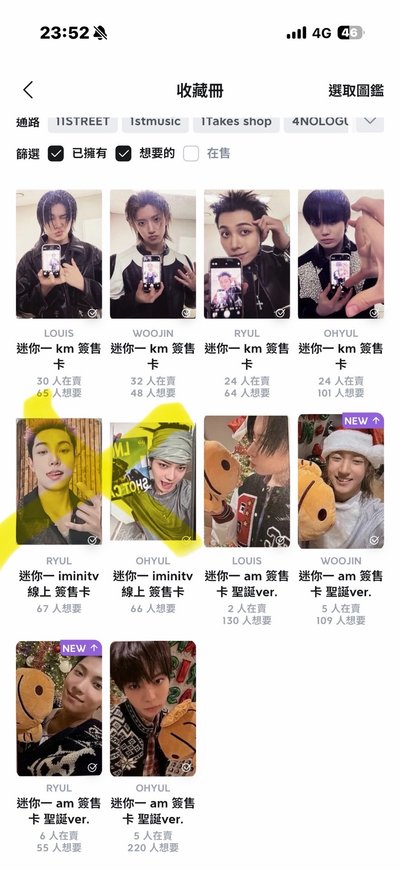Uncheck the 已擁有 filter checkbox
Viewport: 400px width, 870px height.
point(56,154)
